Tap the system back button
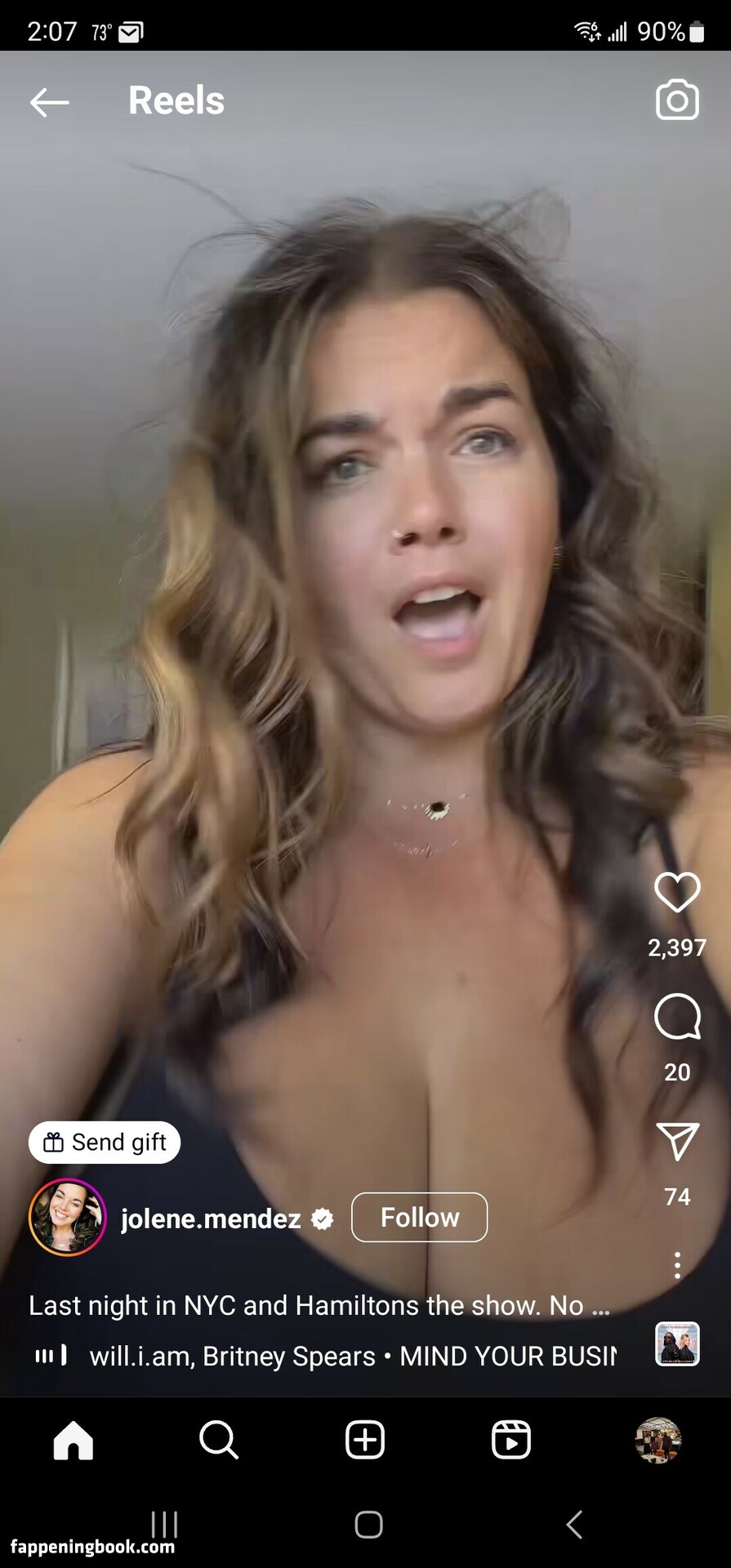This screenshot has height=1568, width=731. tap(574, 1525)
